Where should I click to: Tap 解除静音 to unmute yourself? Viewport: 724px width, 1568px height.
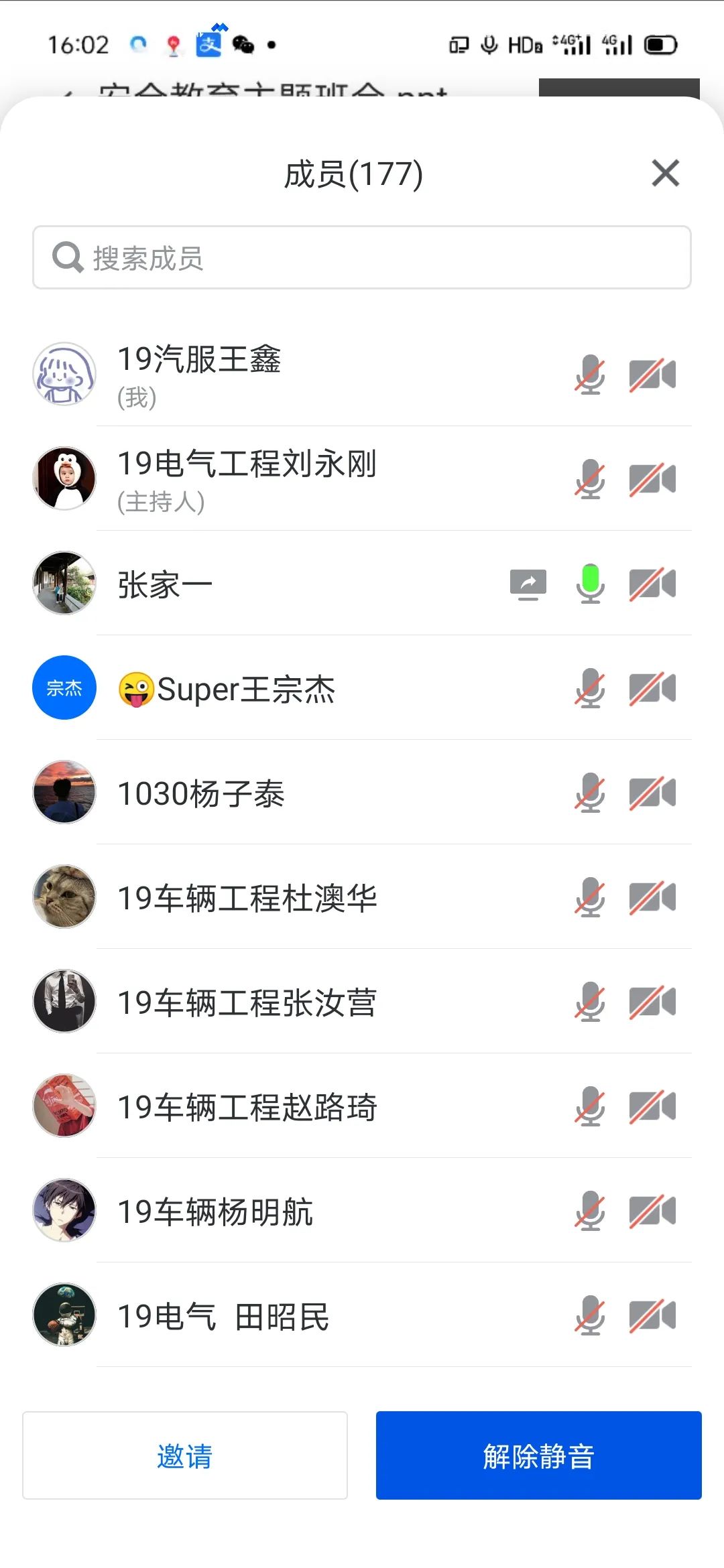[x=538, y=1455]
